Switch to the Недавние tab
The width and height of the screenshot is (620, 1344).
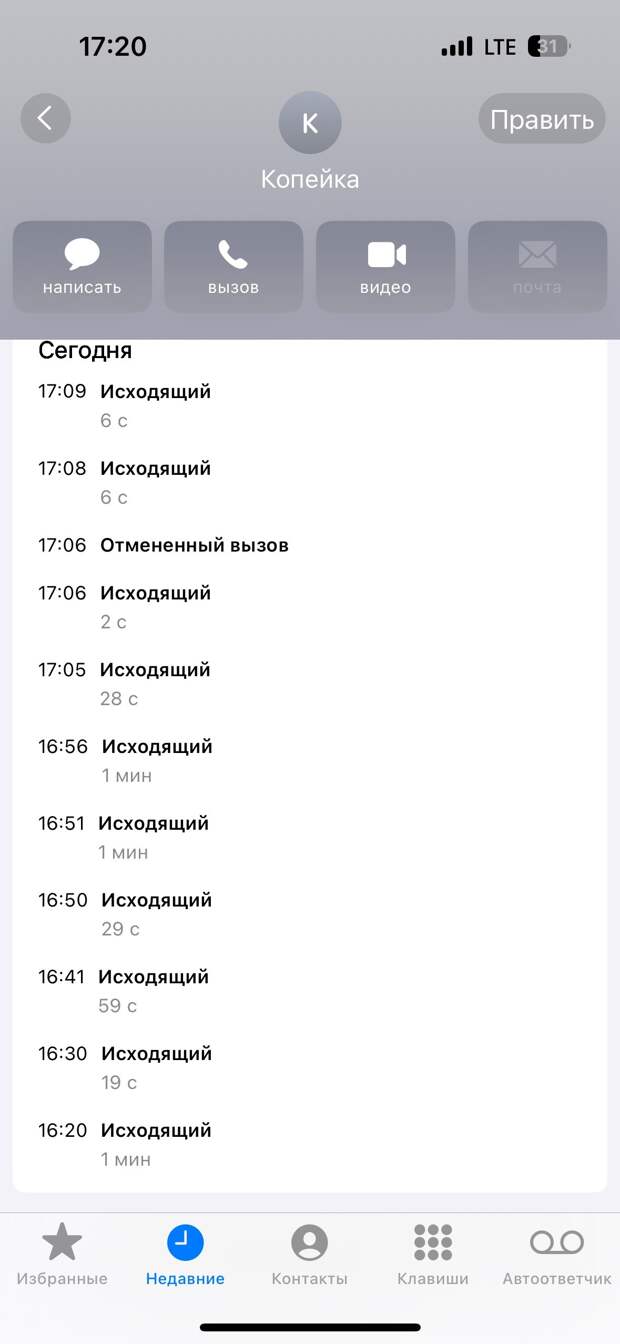pyautogui.click(x=185, y=1256)
